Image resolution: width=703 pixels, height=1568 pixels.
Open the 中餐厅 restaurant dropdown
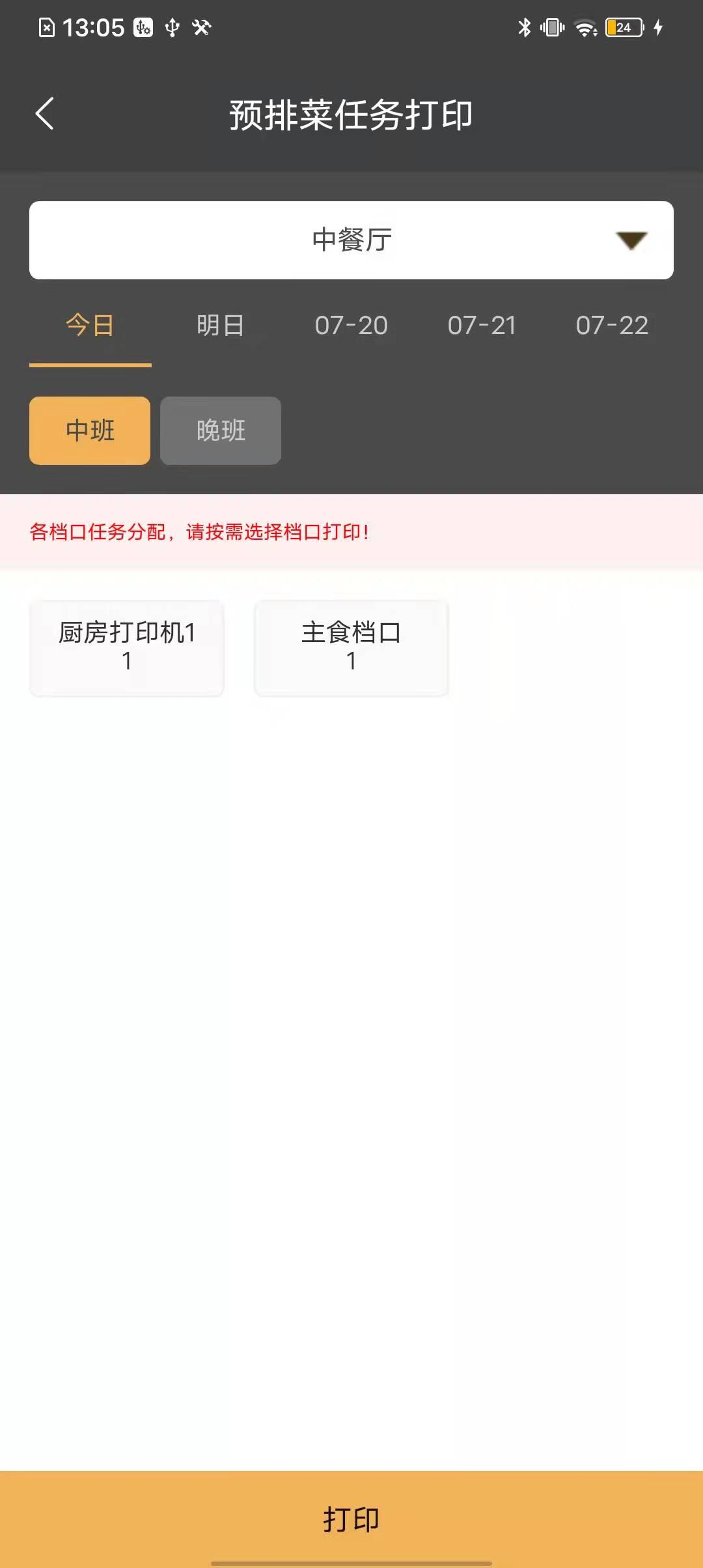351,240
